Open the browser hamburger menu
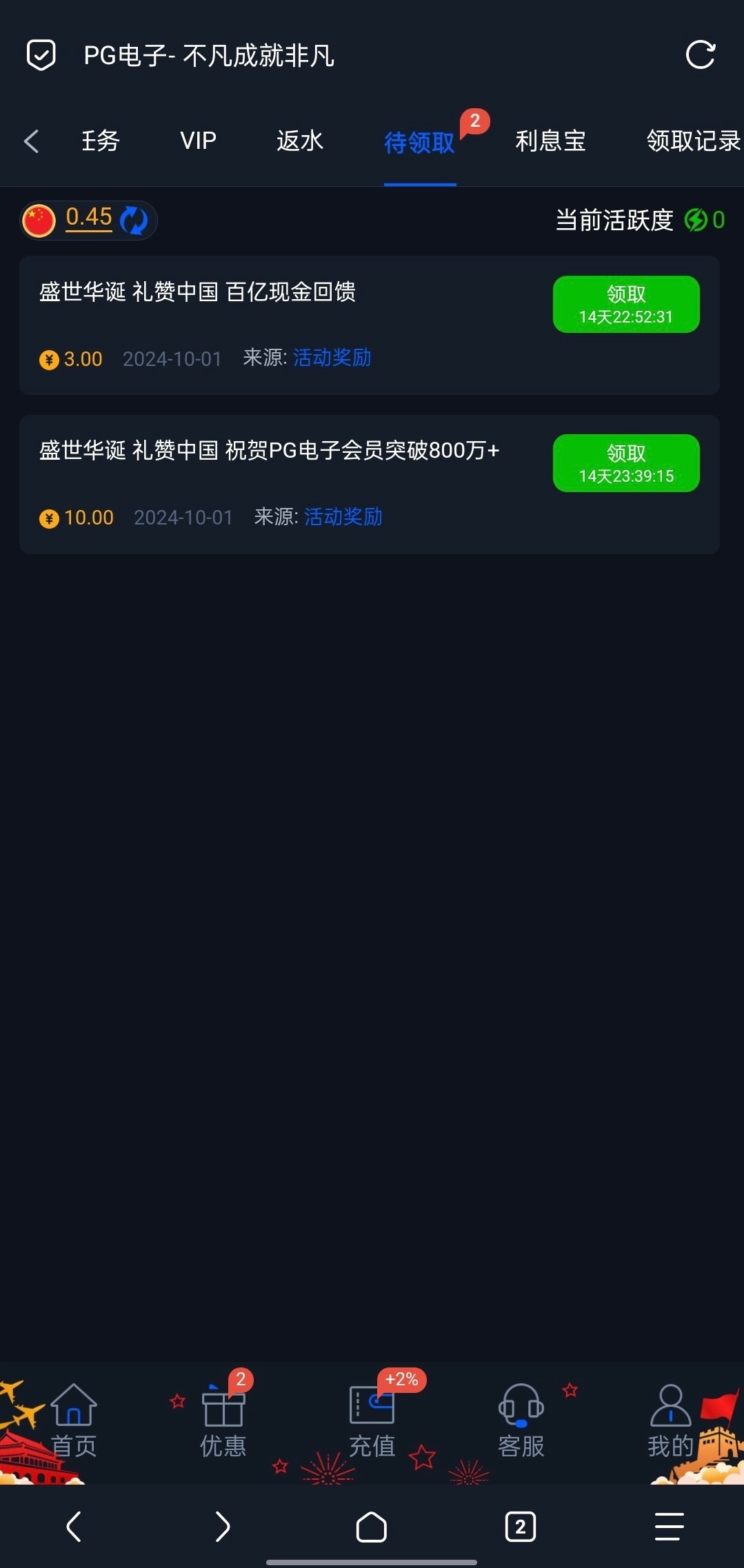This screenshot has height=1568, width=744. click(668, 1527)
